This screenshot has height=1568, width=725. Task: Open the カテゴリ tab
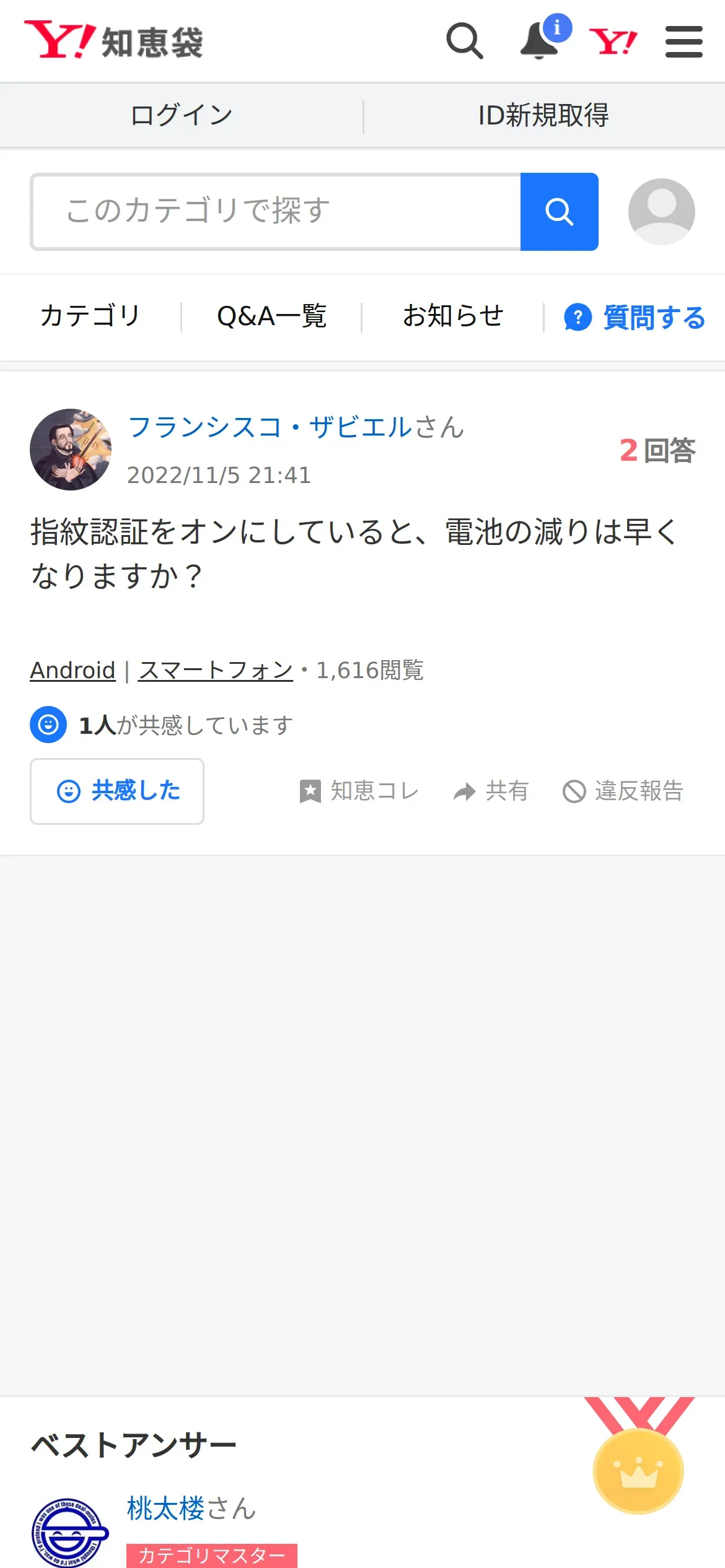[90, 316]
